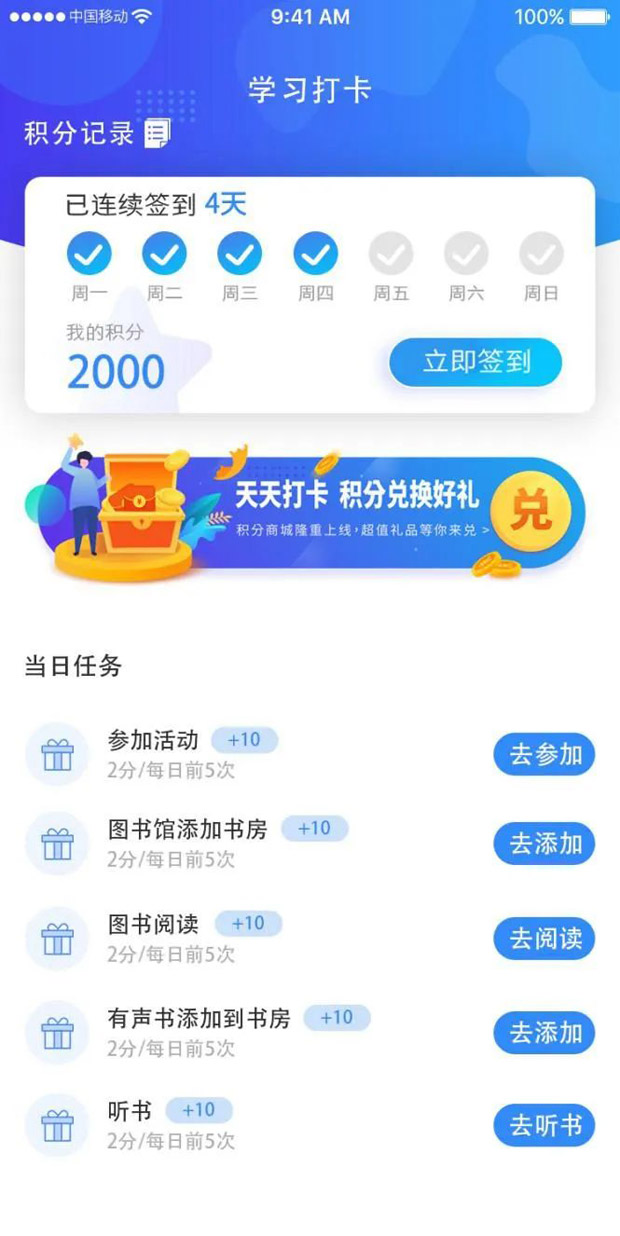
Task: Tap 去参加 for 参加活动 task
Action: (x=544, y=755)
